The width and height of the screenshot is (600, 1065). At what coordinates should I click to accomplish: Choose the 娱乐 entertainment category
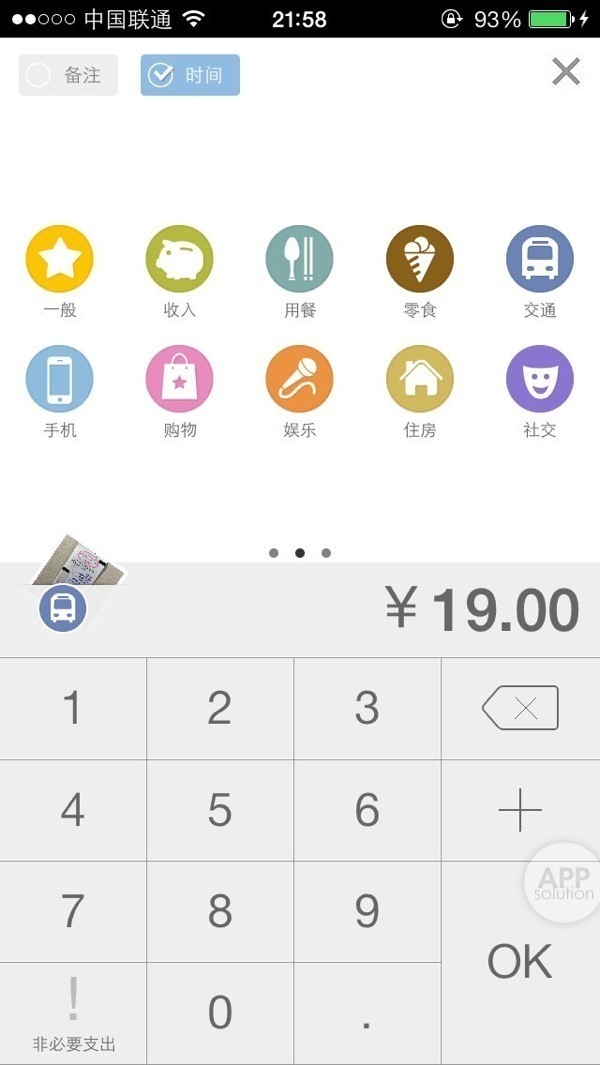click(299, 379)
